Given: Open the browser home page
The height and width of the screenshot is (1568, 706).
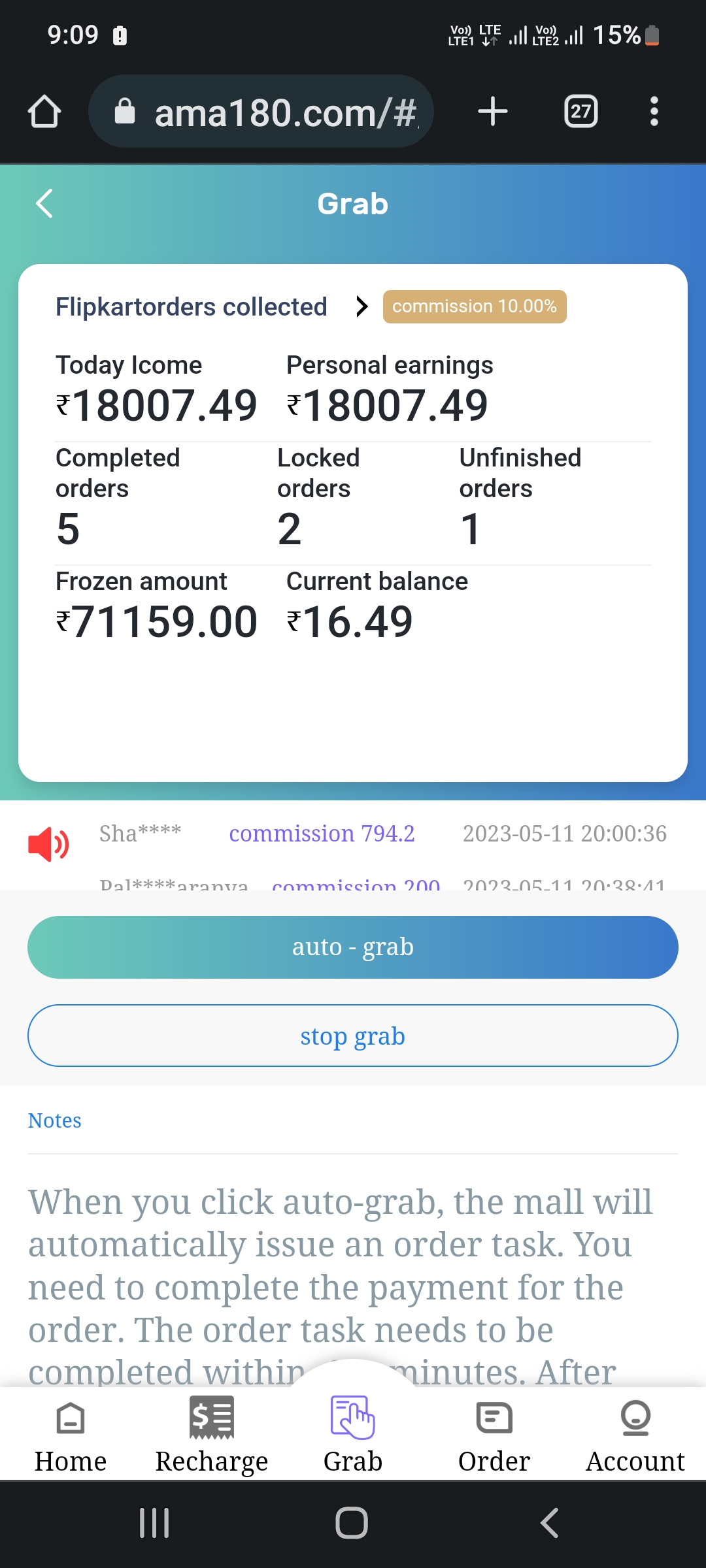Looking at the screenshot, I should point(44,112).
